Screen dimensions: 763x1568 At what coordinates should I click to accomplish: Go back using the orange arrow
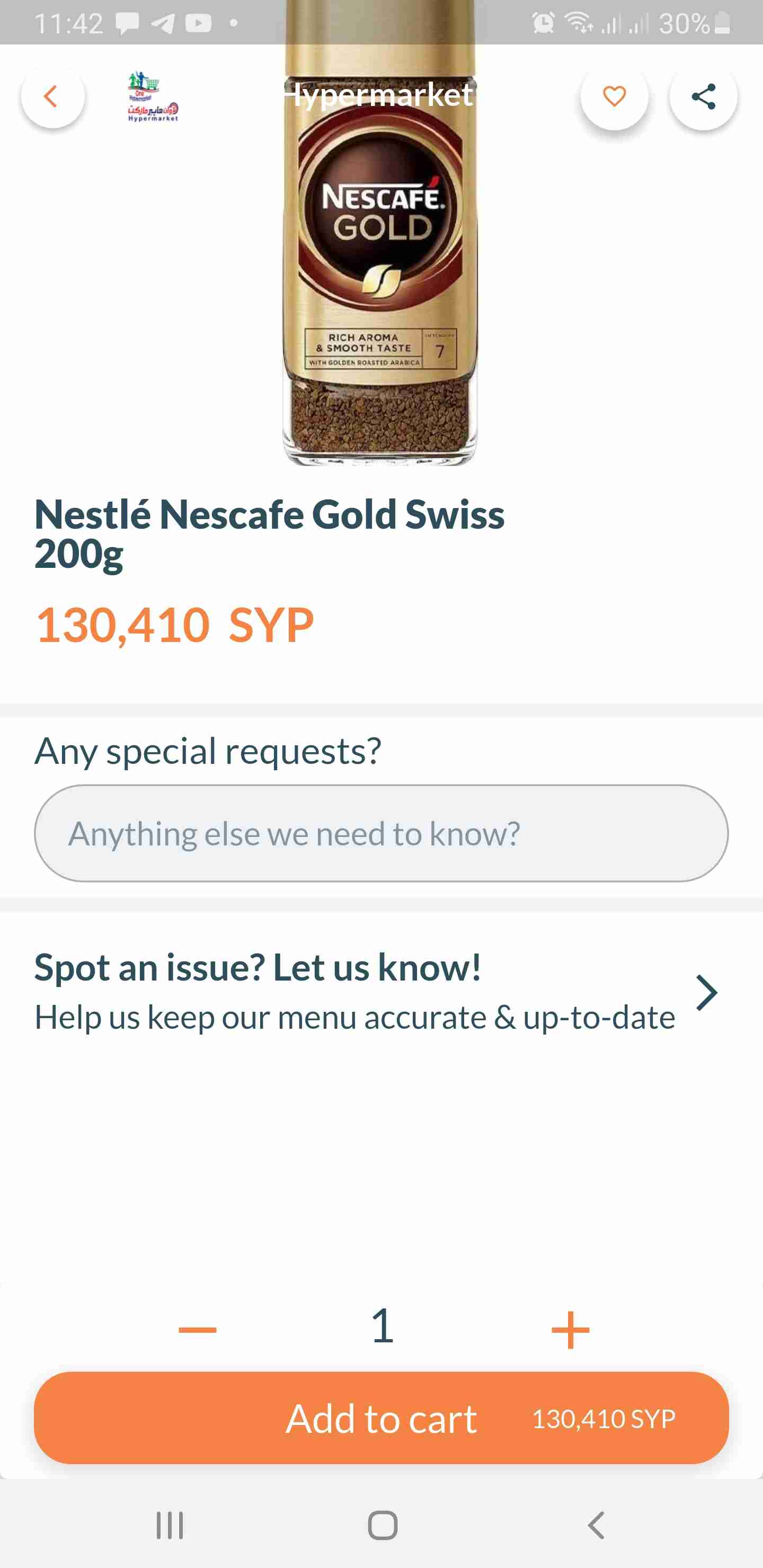point(52,97)
